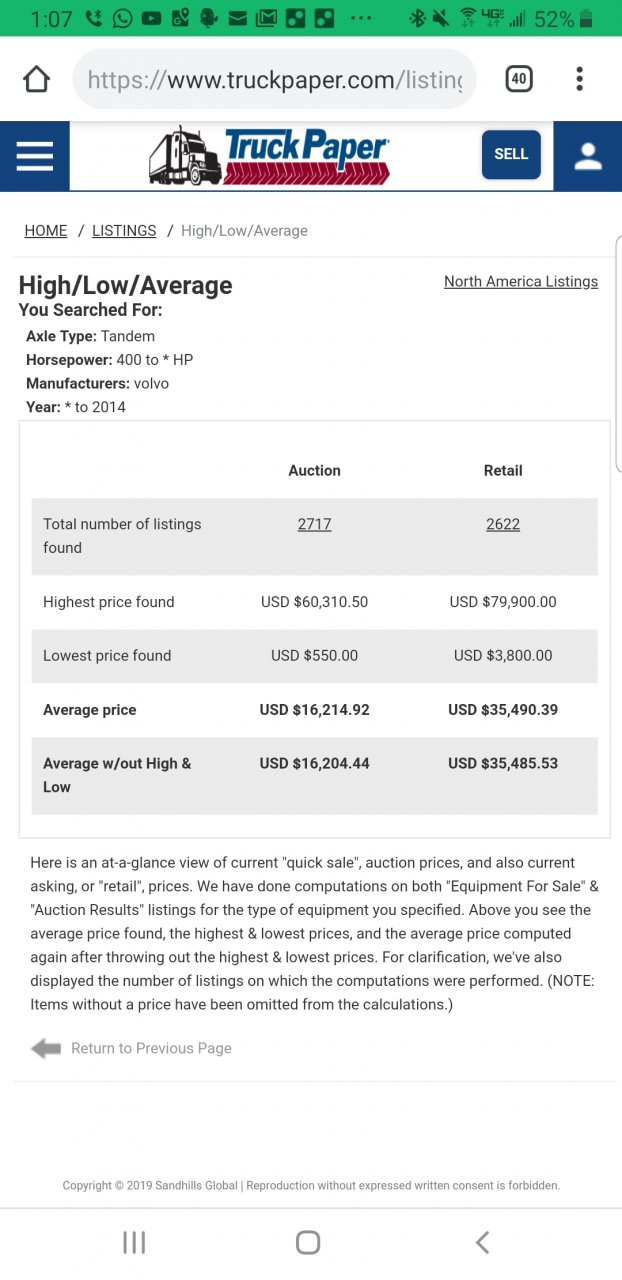Open the recent apps view

click(x=134, y=1242)
